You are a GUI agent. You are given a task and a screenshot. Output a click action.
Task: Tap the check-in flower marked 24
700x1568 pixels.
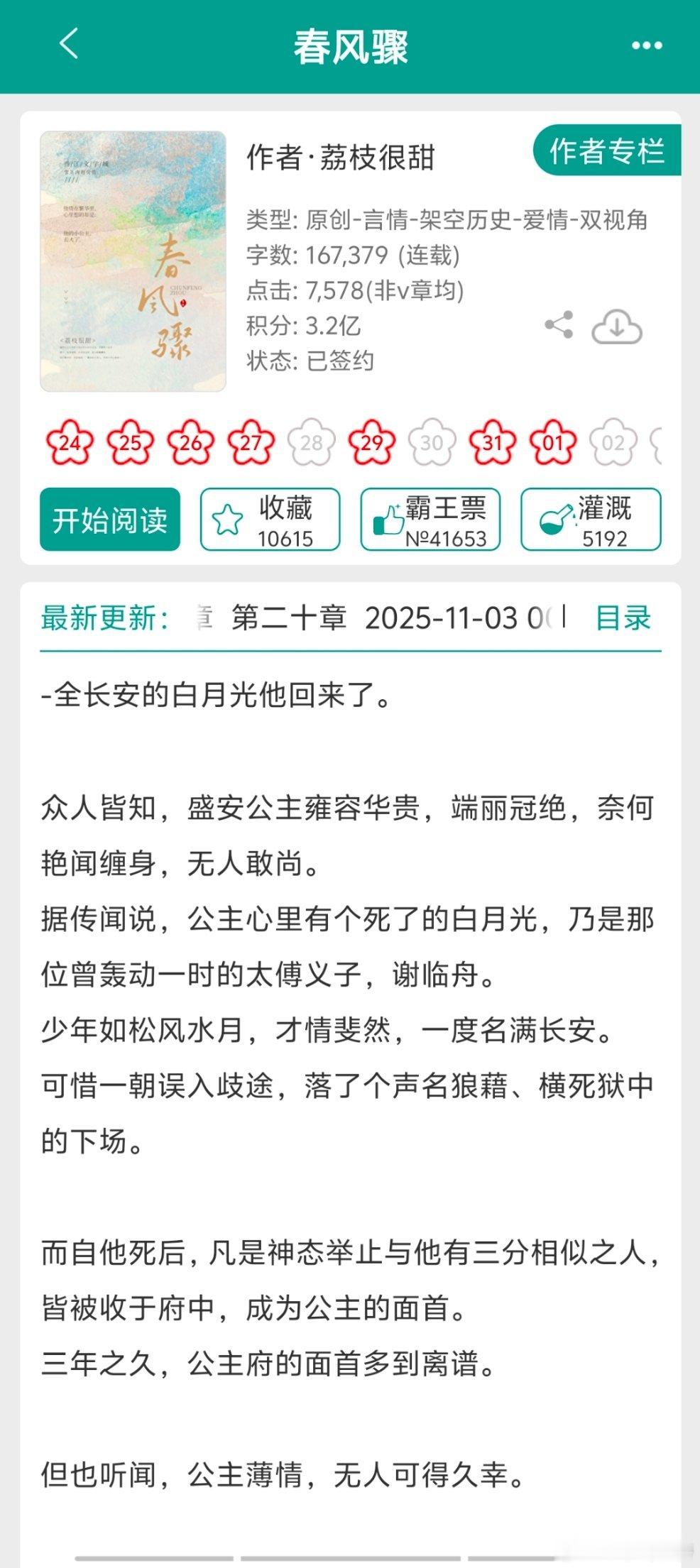(x=68, y=442)
